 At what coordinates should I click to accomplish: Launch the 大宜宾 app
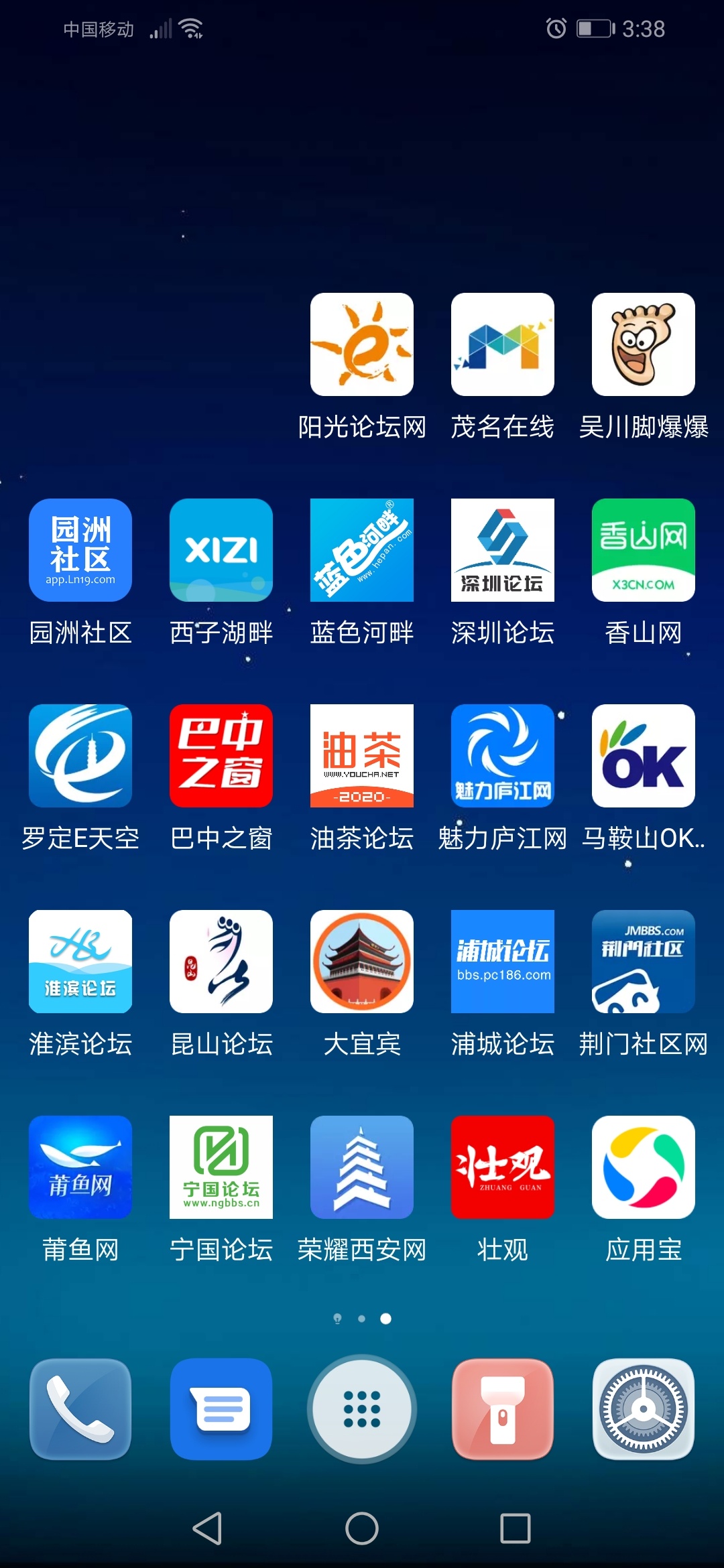pos(362,962)
